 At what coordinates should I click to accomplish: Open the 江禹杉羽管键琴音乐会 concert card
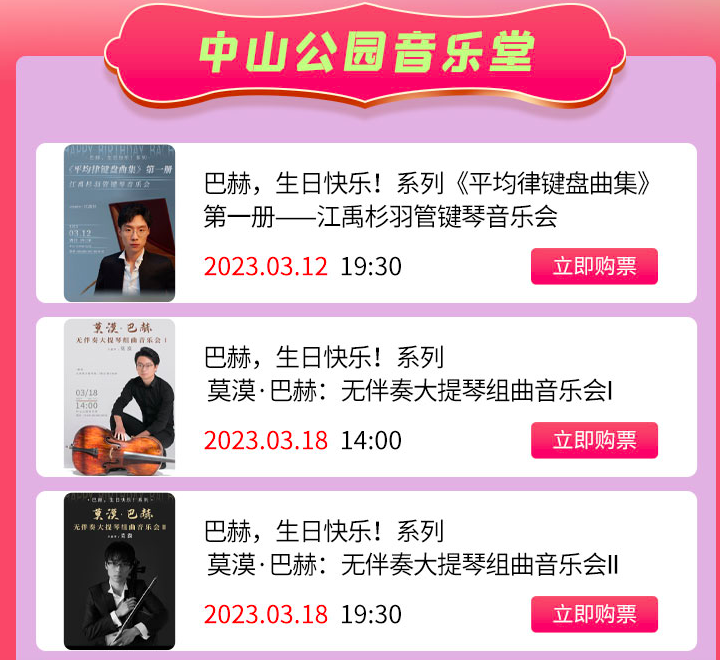(x=430, y=200)
